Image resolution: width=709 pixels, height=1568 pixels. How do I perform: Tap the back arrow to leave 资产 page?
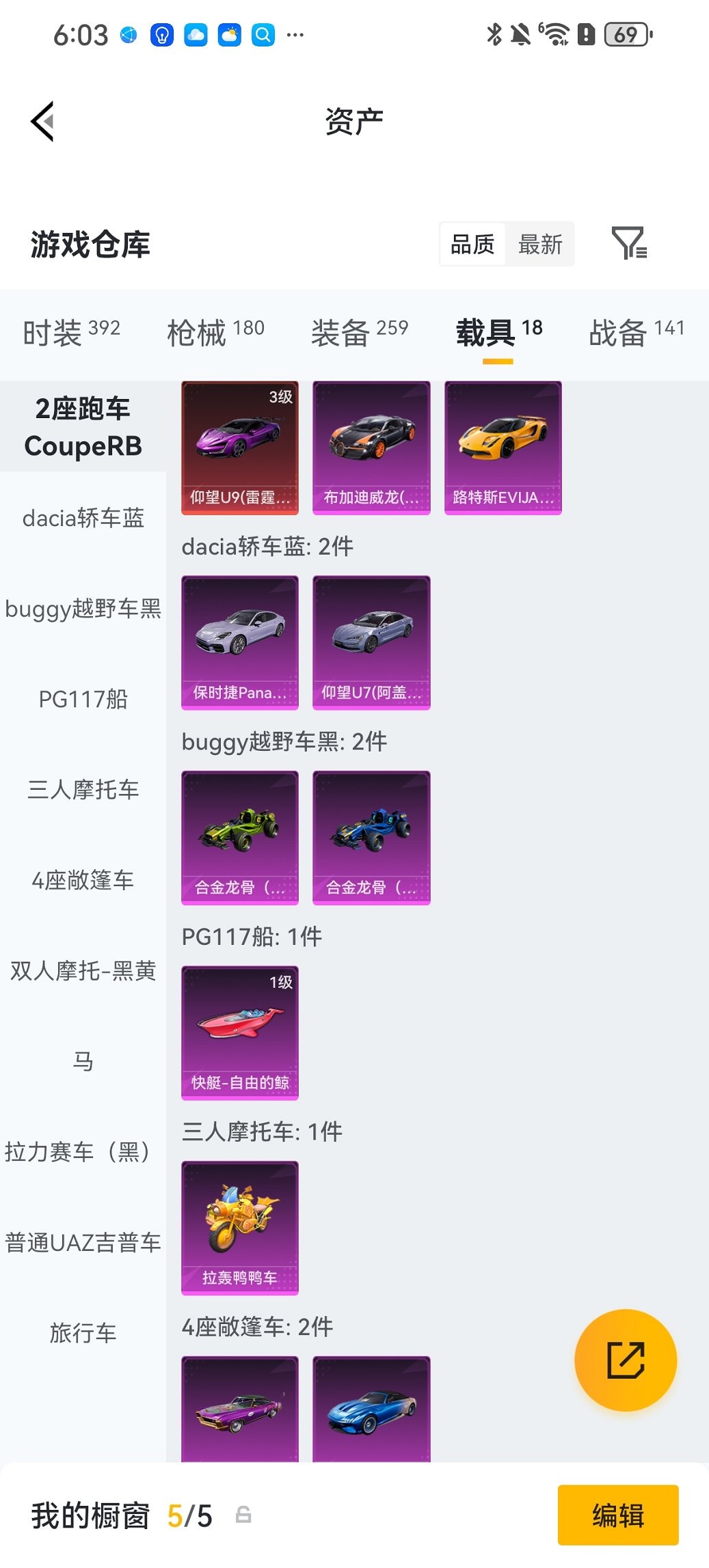click(44, 121)
